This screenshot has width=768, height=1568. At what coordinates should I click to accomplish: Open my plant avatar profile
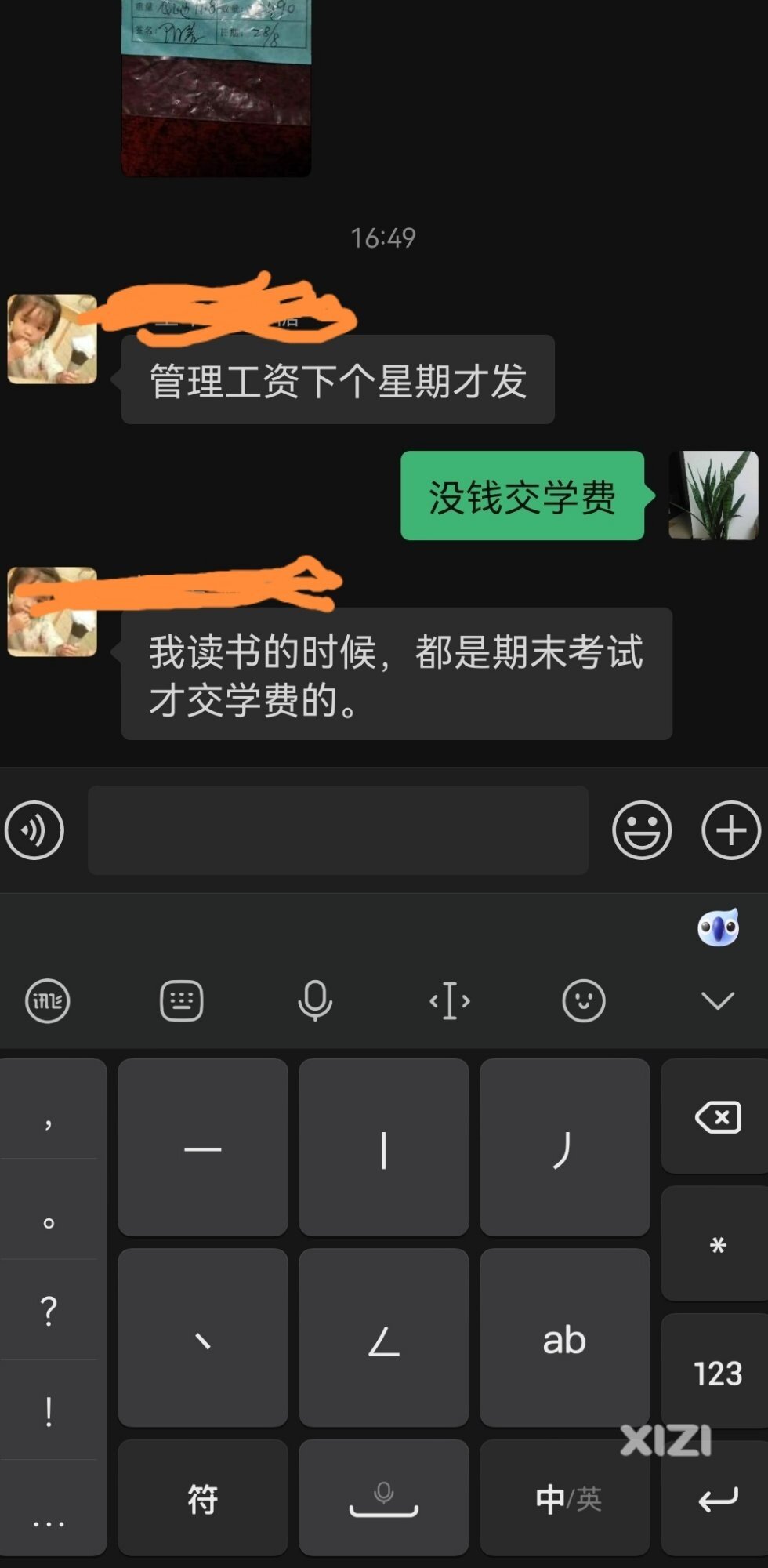coord(713,495)
